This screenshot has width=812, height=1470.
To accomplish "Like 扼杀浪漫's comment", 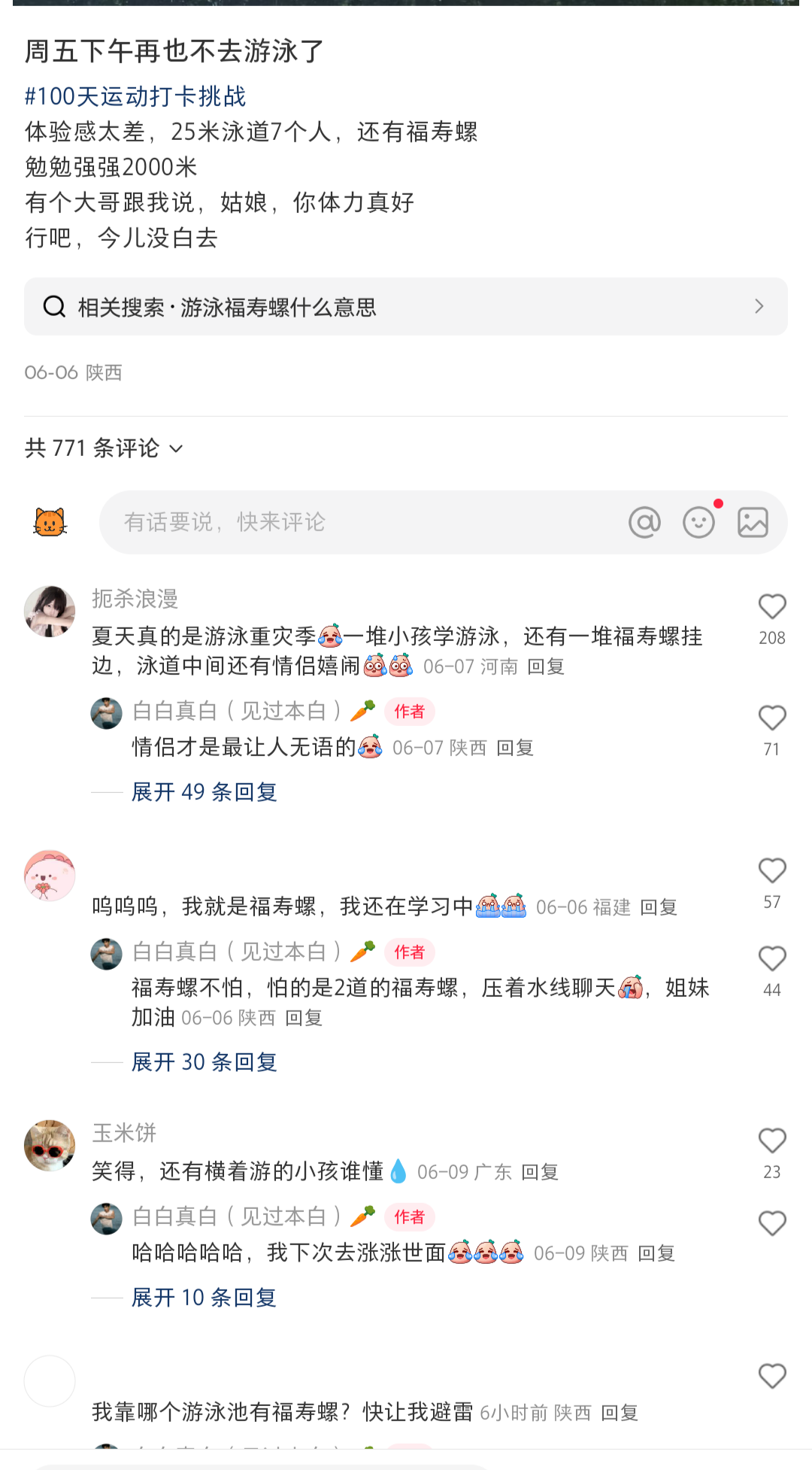I will click(x=771, y=608).
